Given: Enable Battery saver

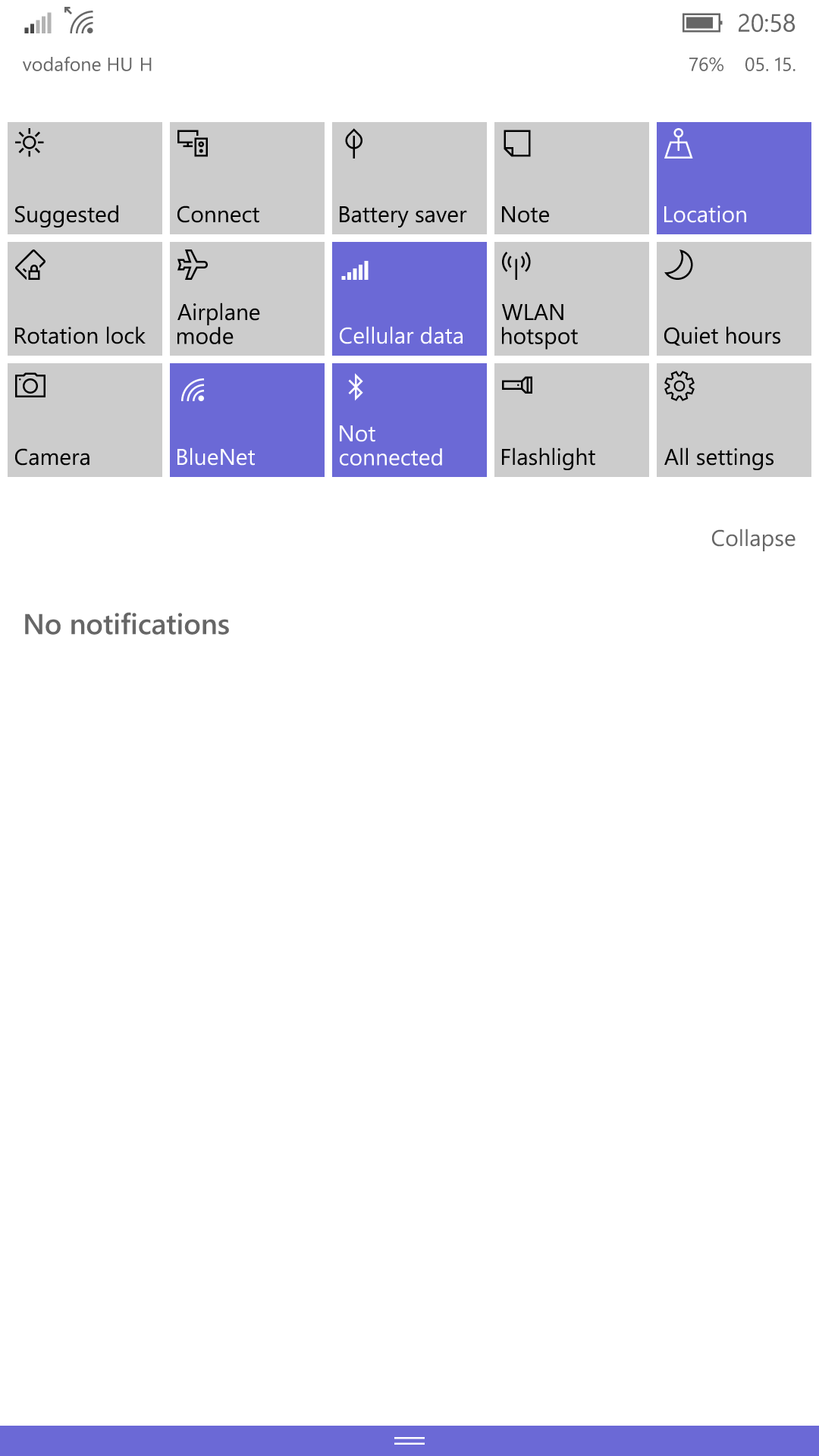Looking at the screenshot, I should [x=409, y=178].
